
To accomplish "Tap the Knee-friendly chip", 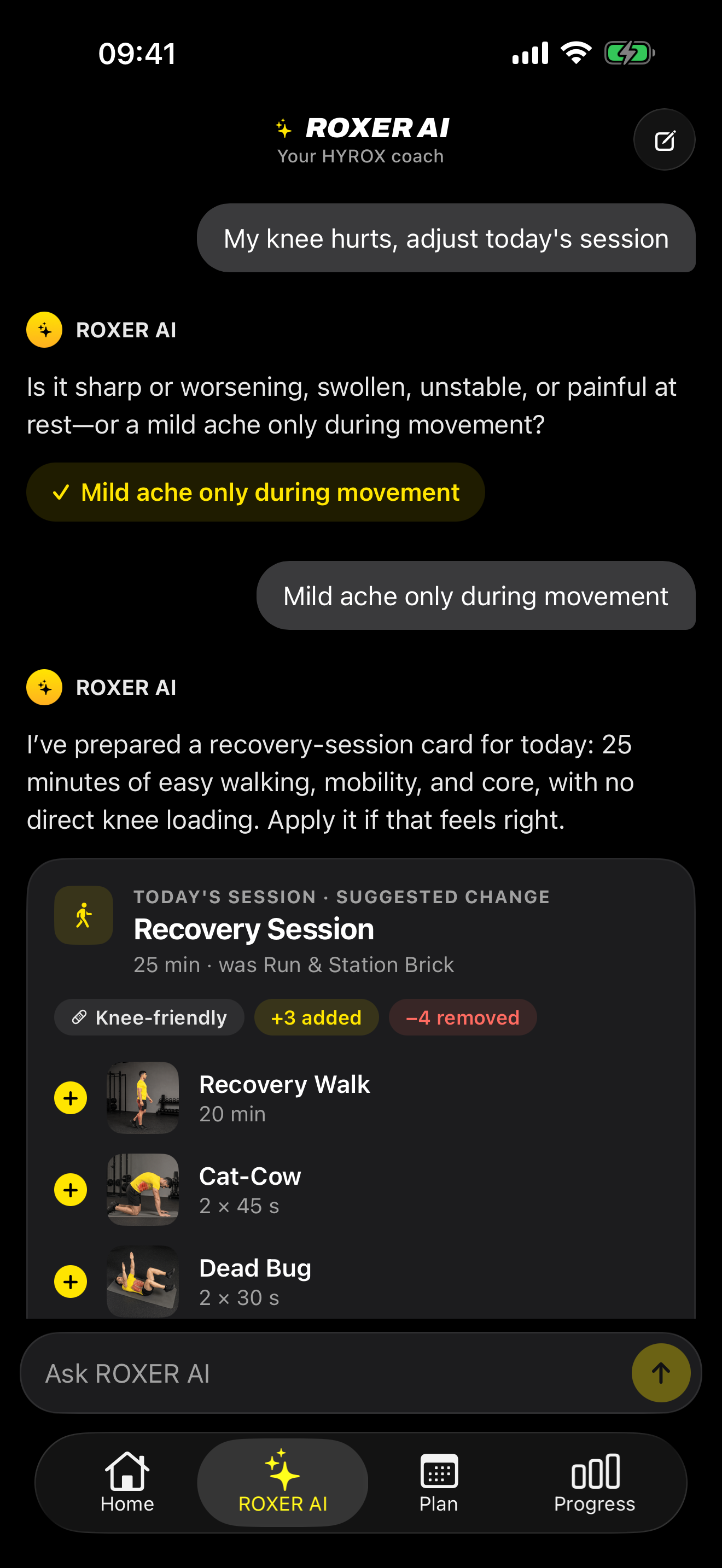I will pyautogui.click(x=149, y=1017).
